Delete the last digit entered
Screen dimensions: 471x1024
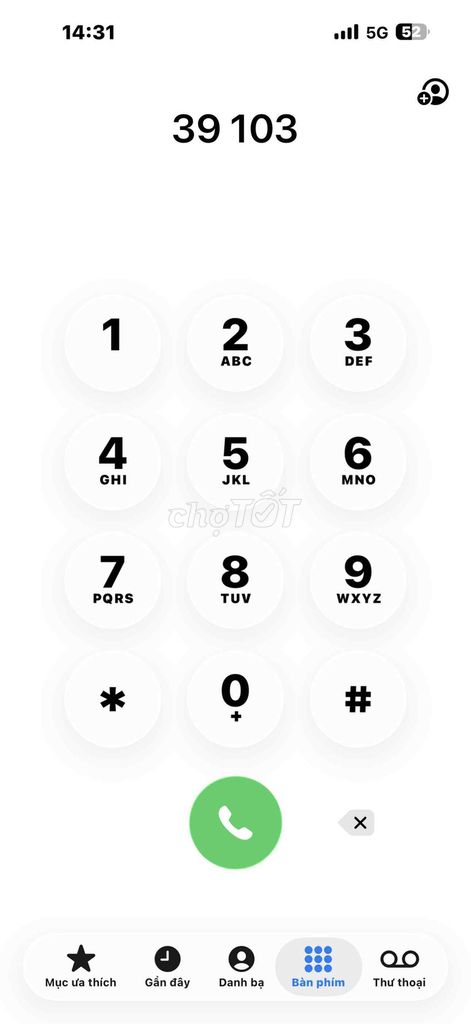pos(357,823)
